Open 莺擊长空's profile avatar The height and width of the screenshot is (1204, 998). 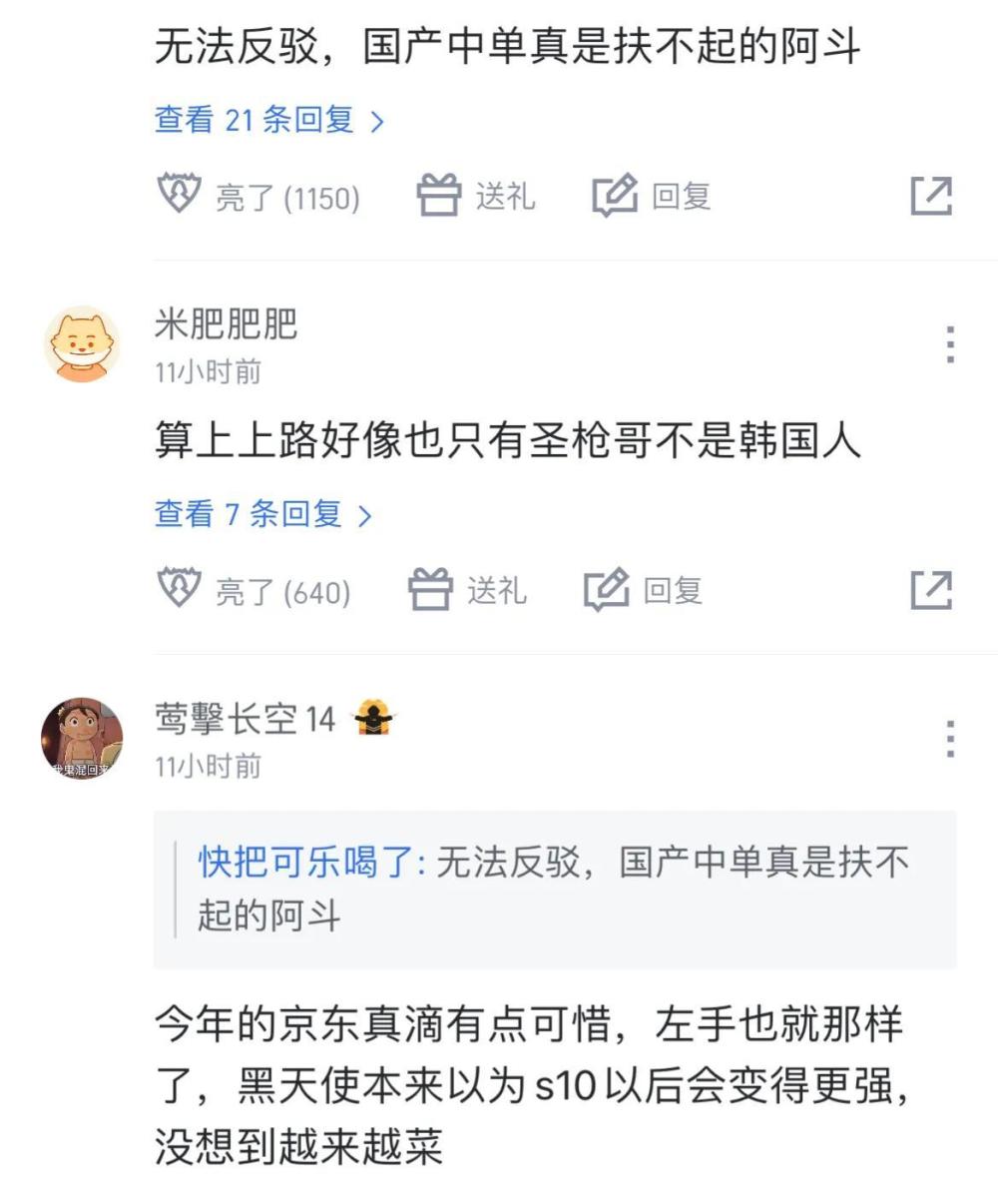(x=82, y=739)
